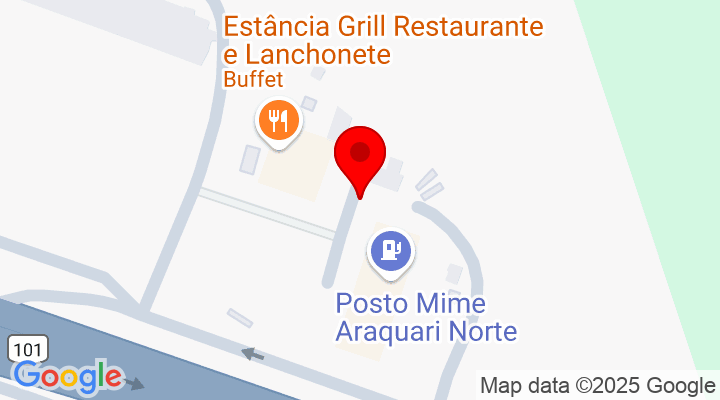Tap the Estância Grill restaurant marker

(x=280, y=122)
